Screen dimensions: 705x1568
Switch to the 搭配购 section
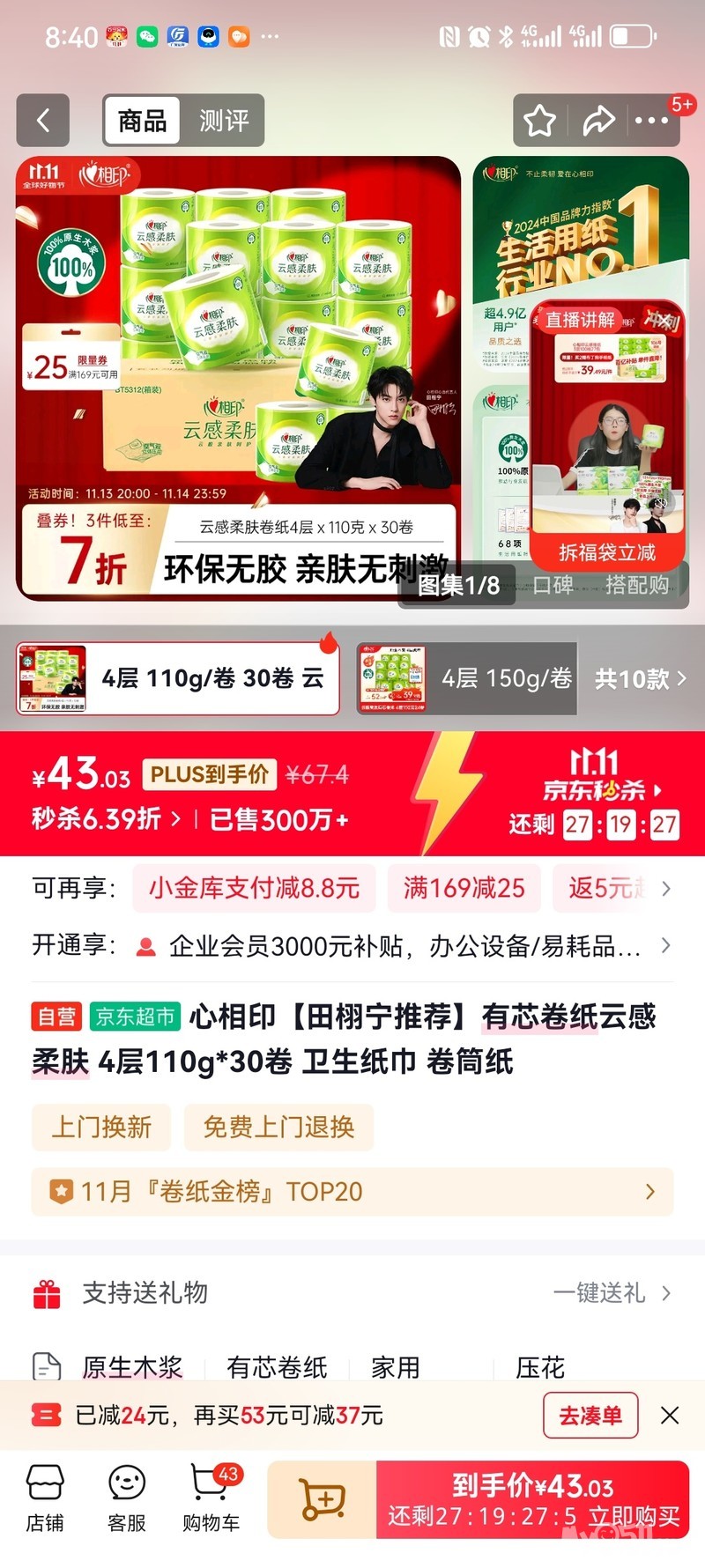point(636,585)
